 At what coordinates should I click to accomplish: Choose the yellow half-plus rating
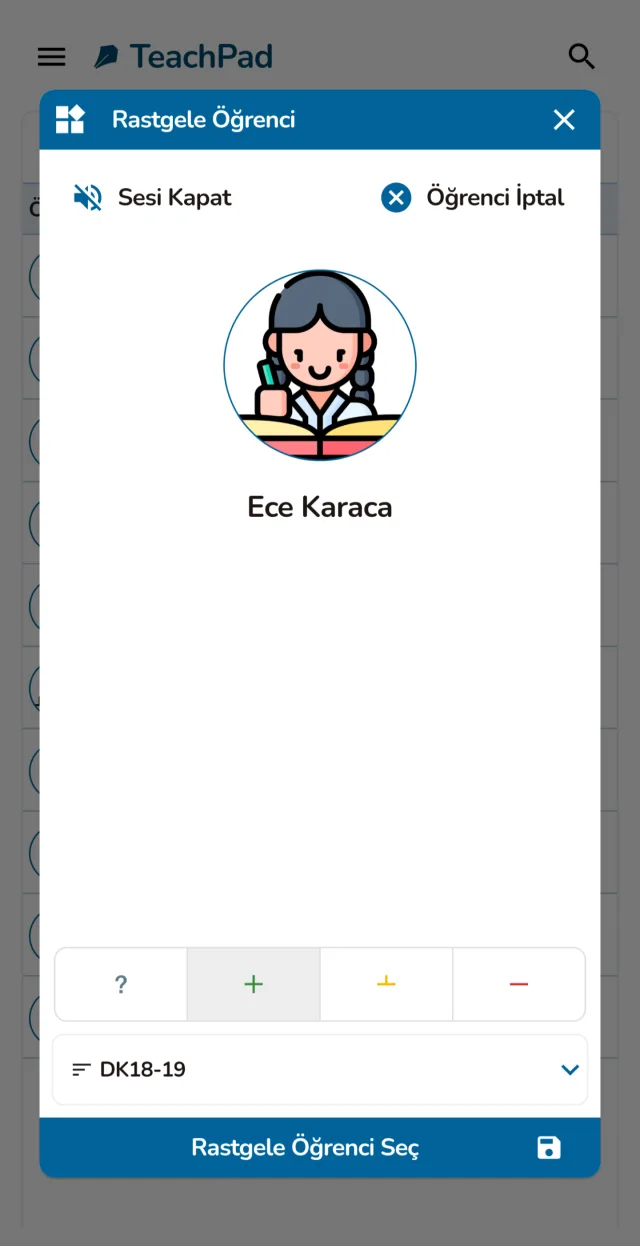(x=386, y=984)
